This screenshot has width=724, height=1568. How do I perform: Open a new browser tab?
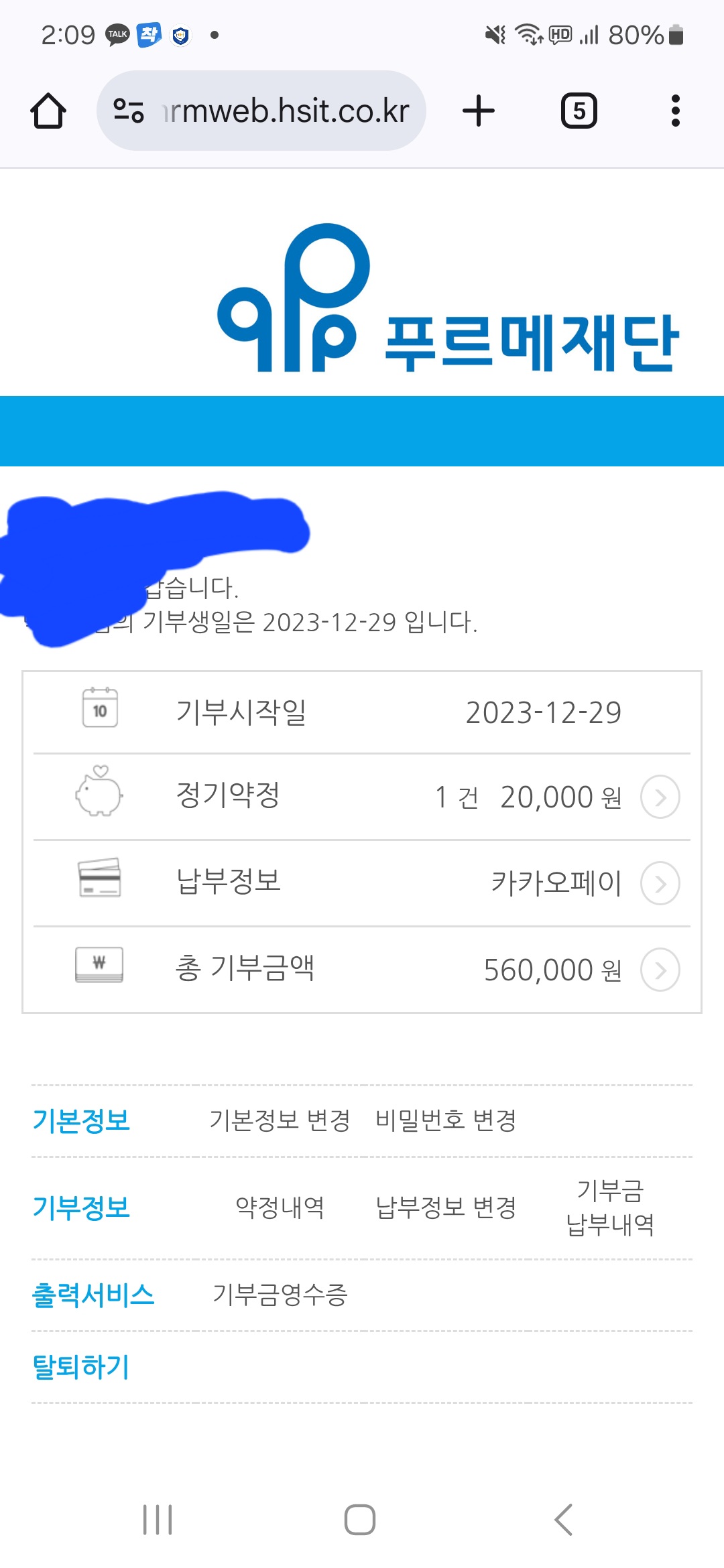click(x=479, y=111)
